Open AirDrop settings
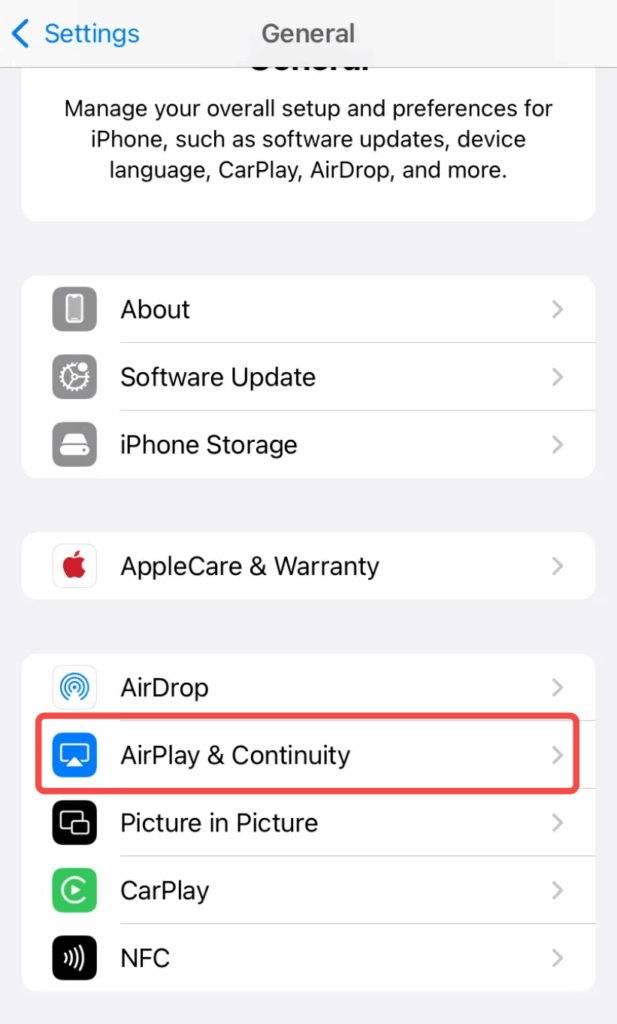Image resolution: width=617 pixels, height=1024 pixels. coord(308,688)
